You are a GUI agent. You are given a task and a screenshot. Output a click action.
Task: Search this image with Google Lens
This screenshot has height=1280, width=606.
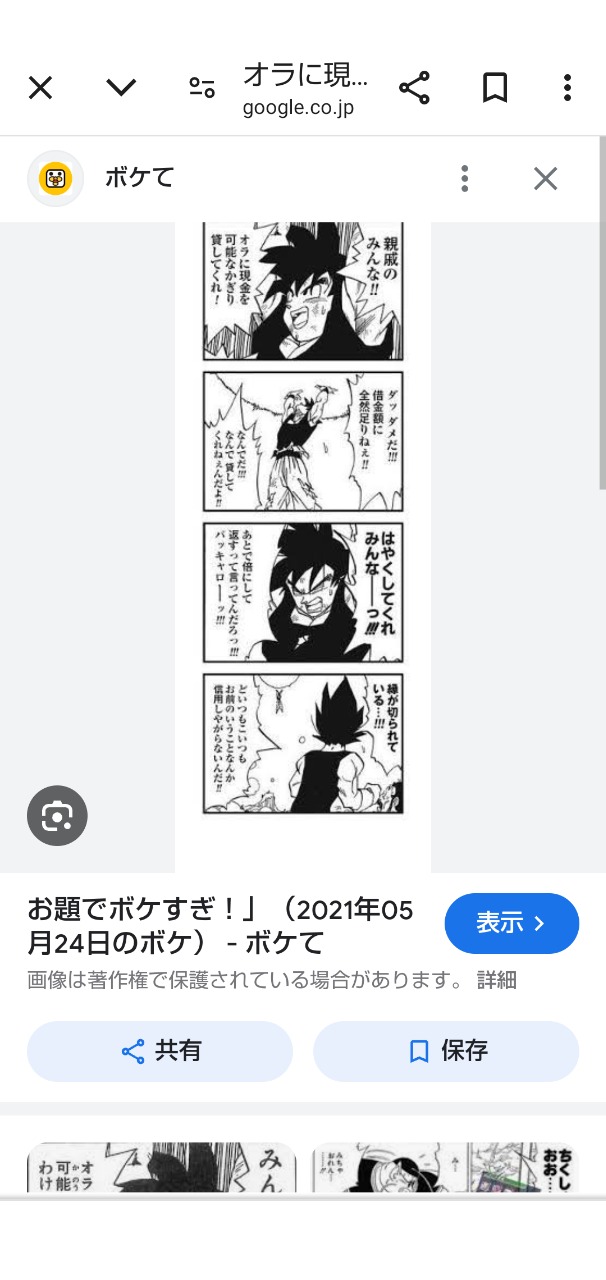pos(57,816)
